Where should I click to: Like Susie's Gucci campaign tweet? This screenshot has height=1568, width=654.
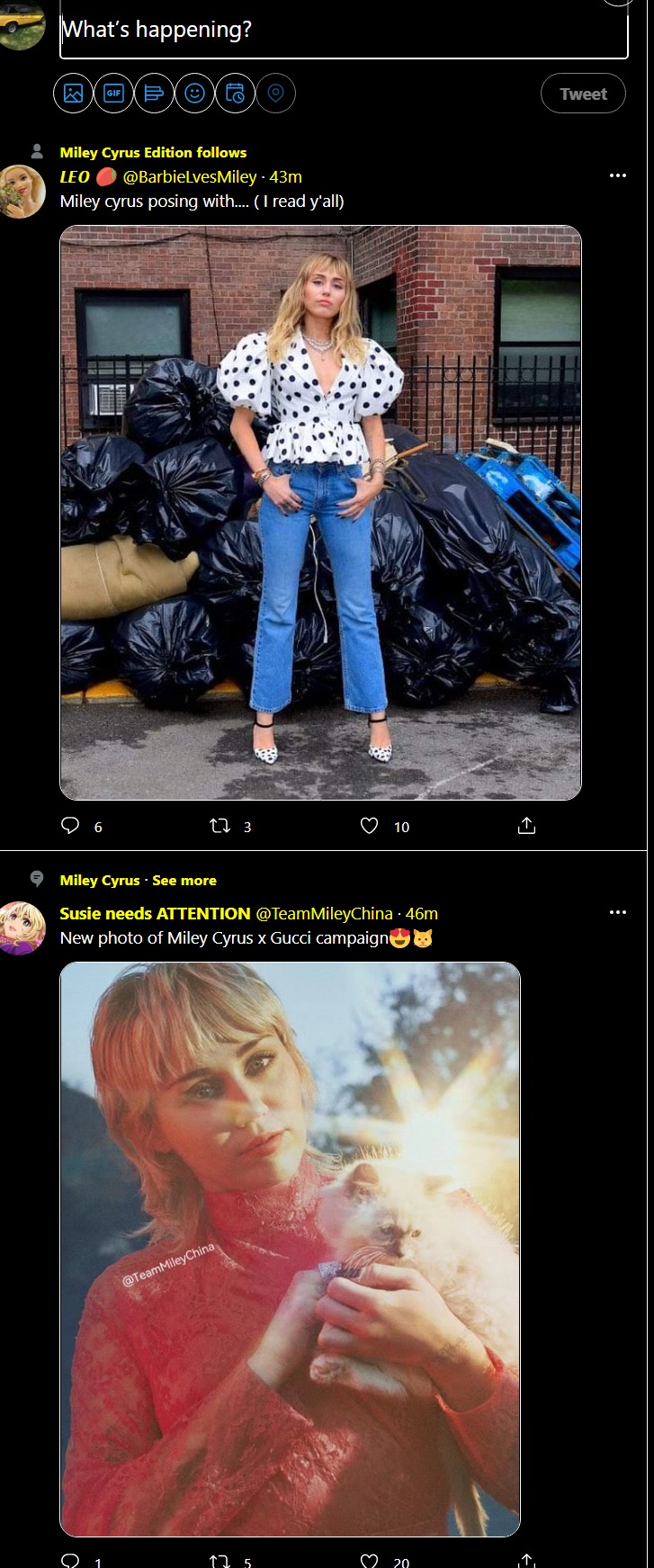point(369,1561)
